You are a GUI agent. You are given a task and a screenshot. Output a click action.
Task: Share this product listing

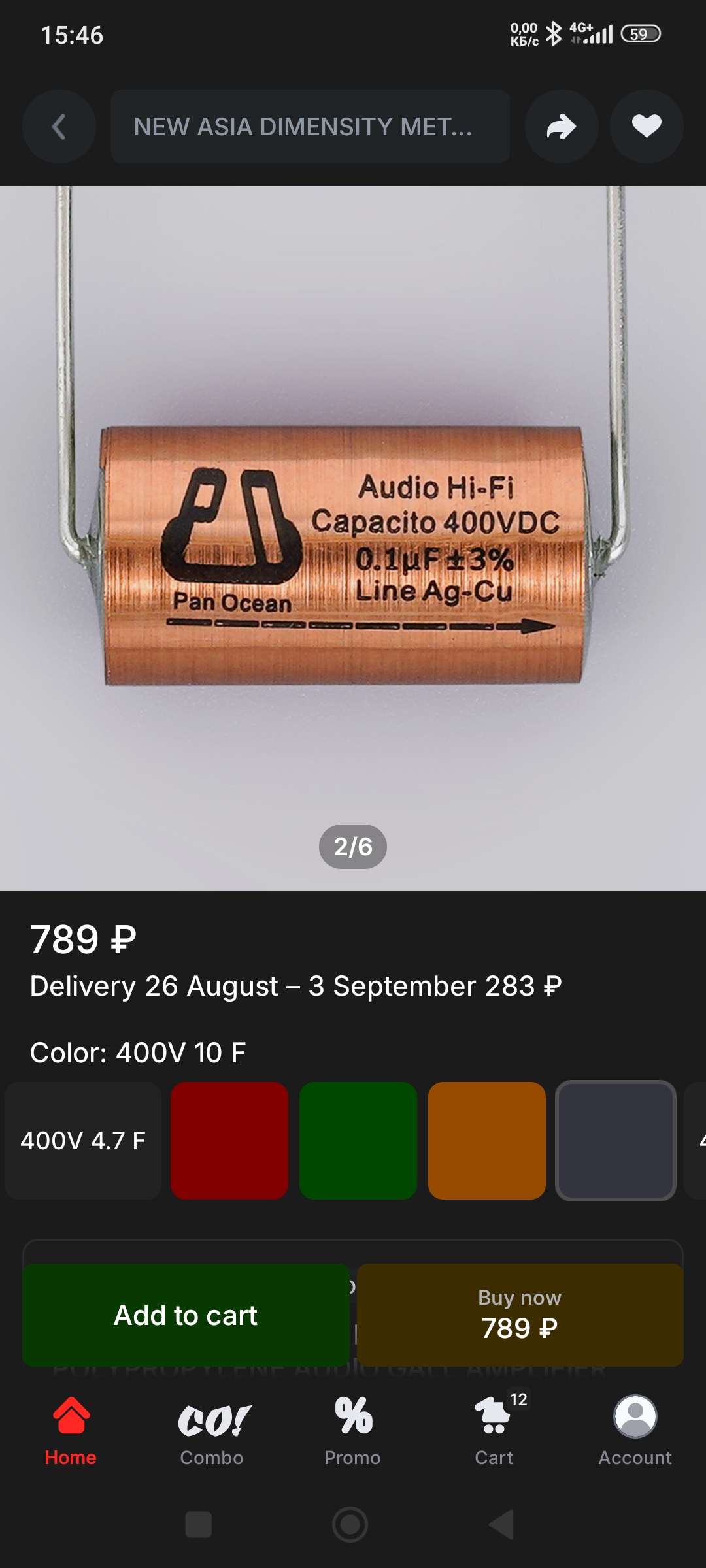pos(562,126)
